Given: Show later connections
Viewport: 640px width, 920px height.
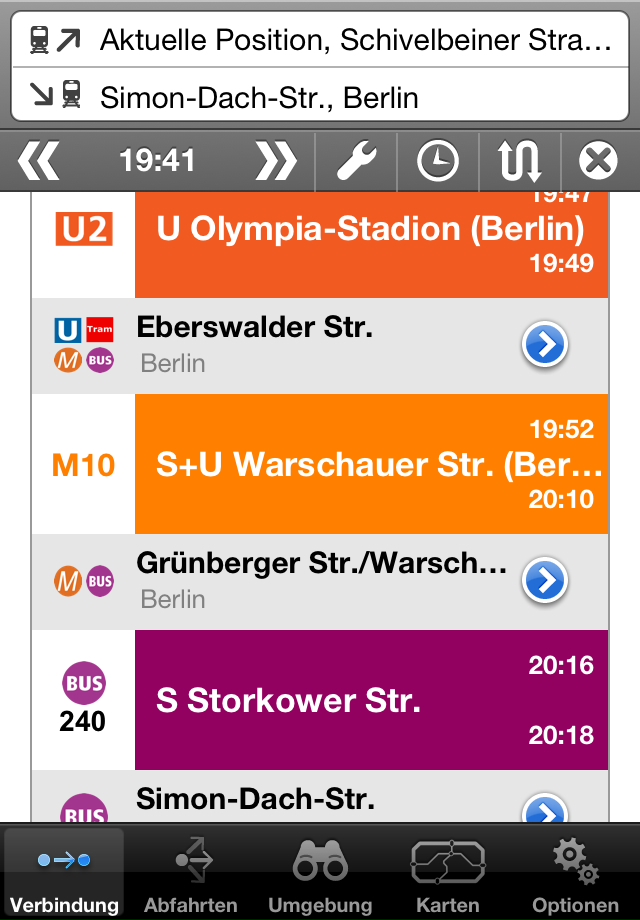Looking at the screenshot, I should 276,160.
